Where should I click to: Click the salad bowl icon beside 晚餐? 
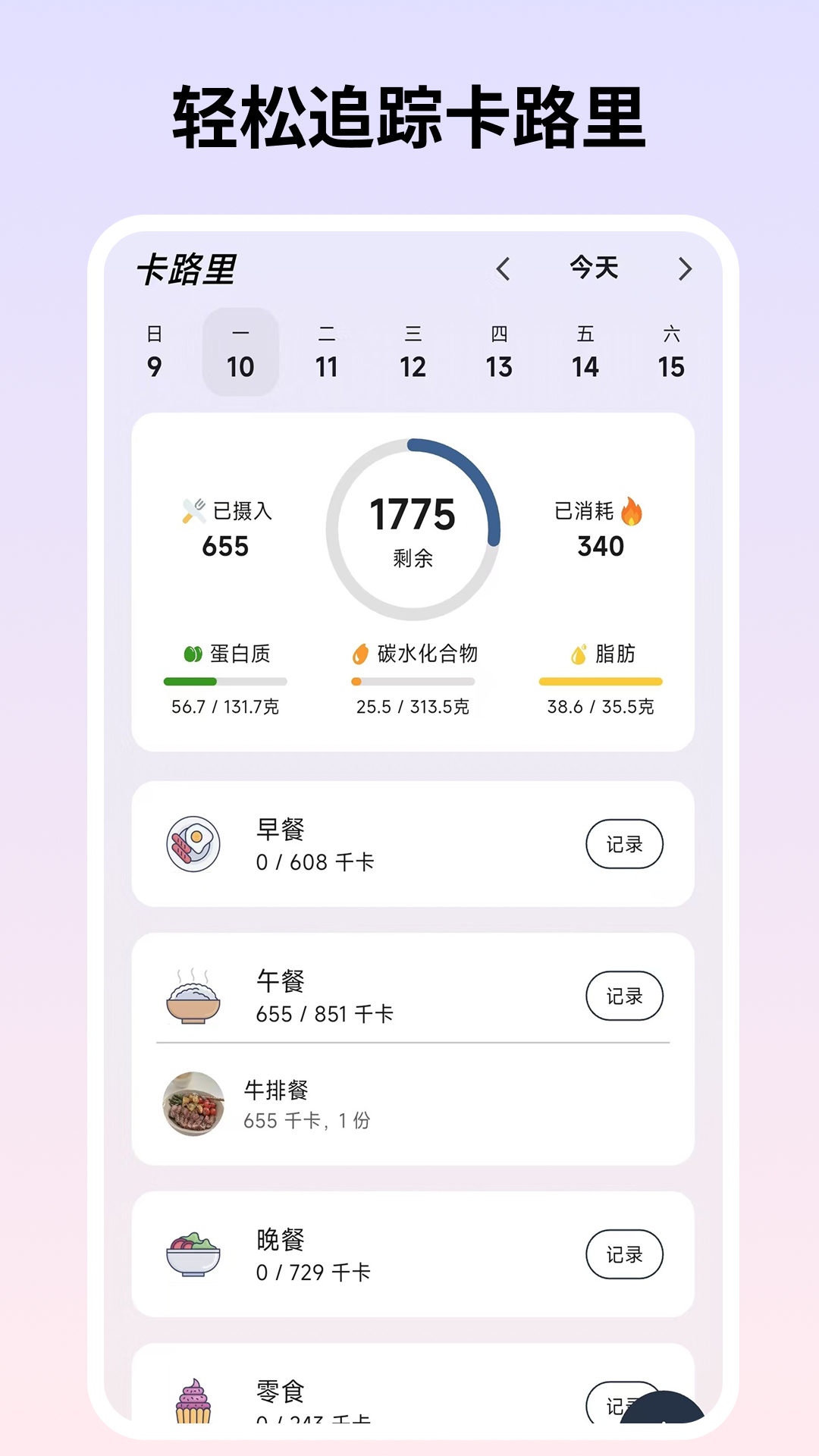pyautogui.click(x=193, y=1255)
